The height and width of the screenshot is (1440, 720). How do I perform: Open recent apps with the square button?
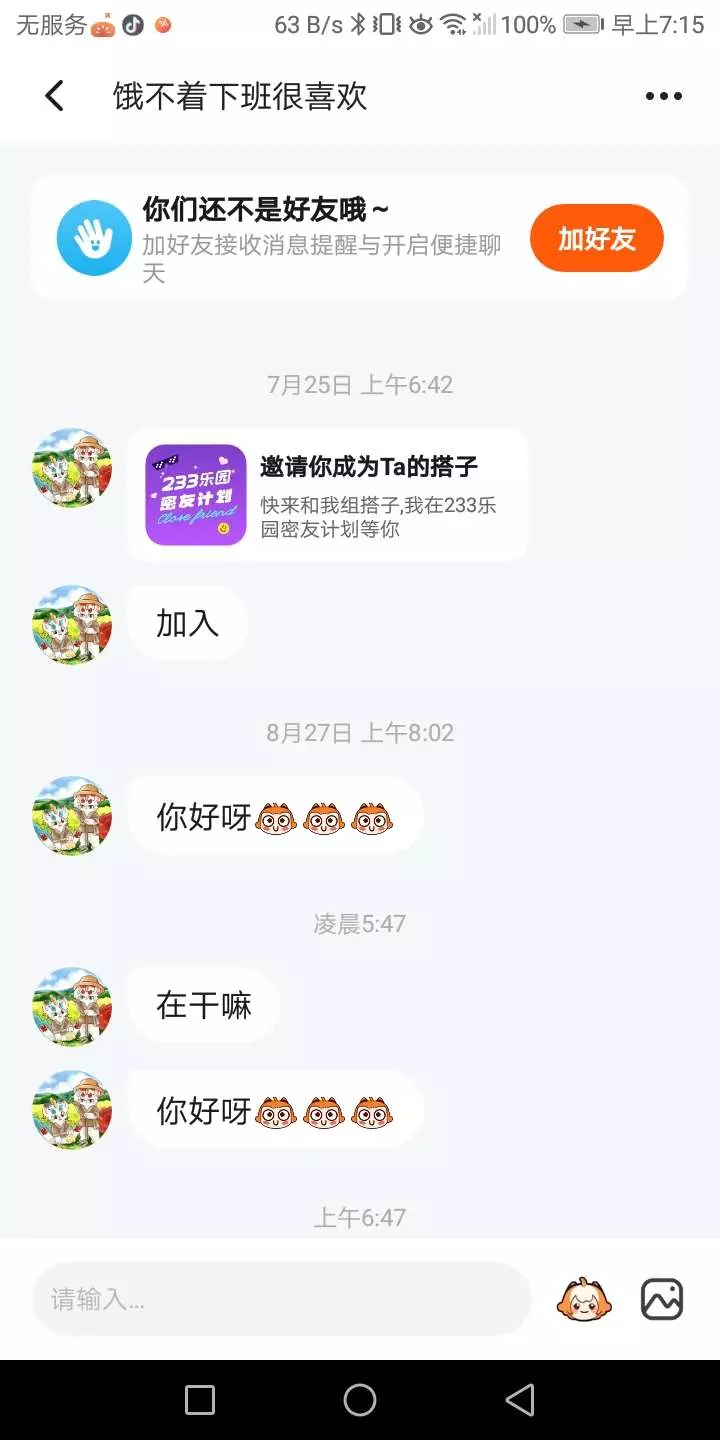[200, 1400]
